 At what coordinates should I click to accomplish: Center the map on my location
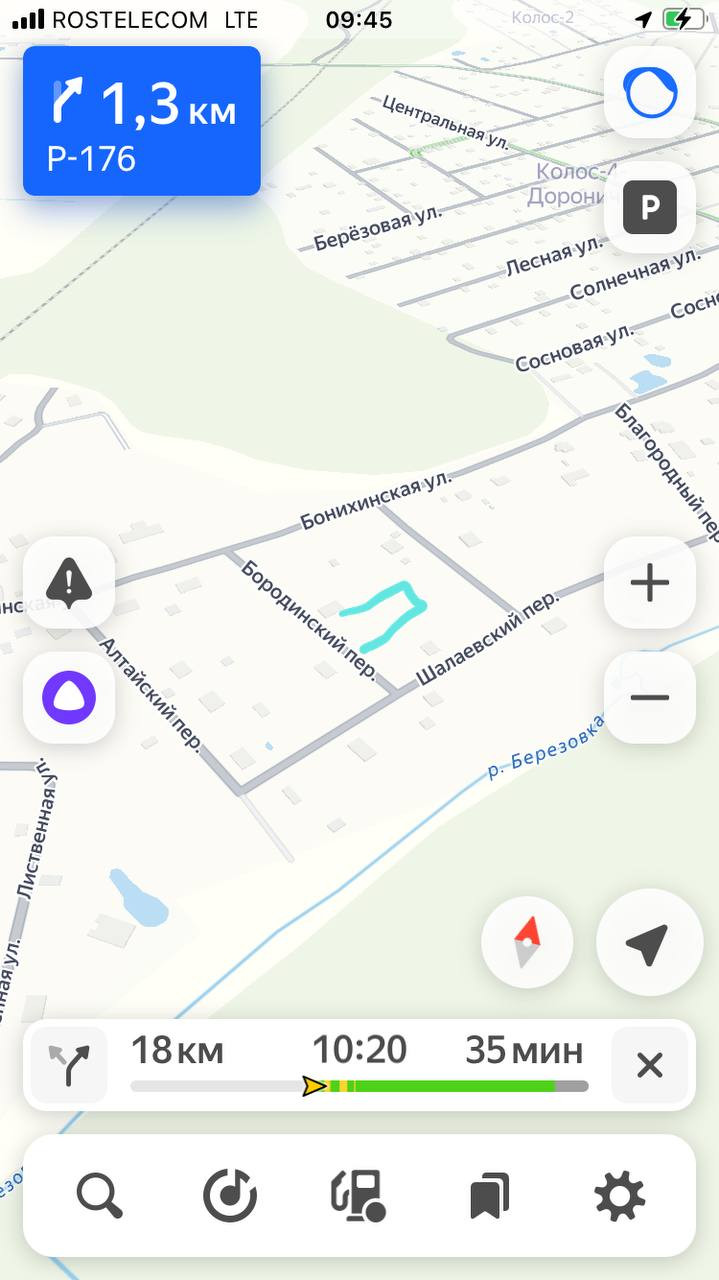(648, 942)
